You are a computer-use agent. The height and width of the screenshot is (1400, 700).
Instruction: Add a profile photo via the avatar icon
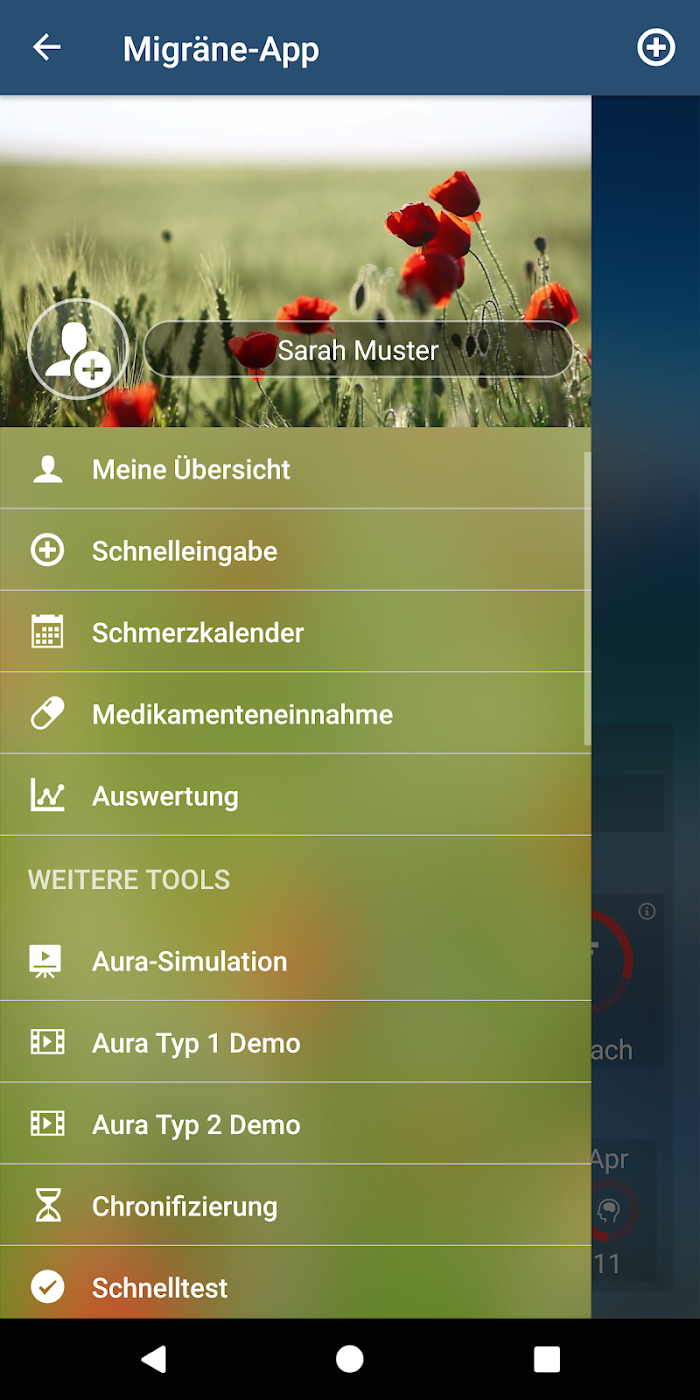click(x=79, y=350)
